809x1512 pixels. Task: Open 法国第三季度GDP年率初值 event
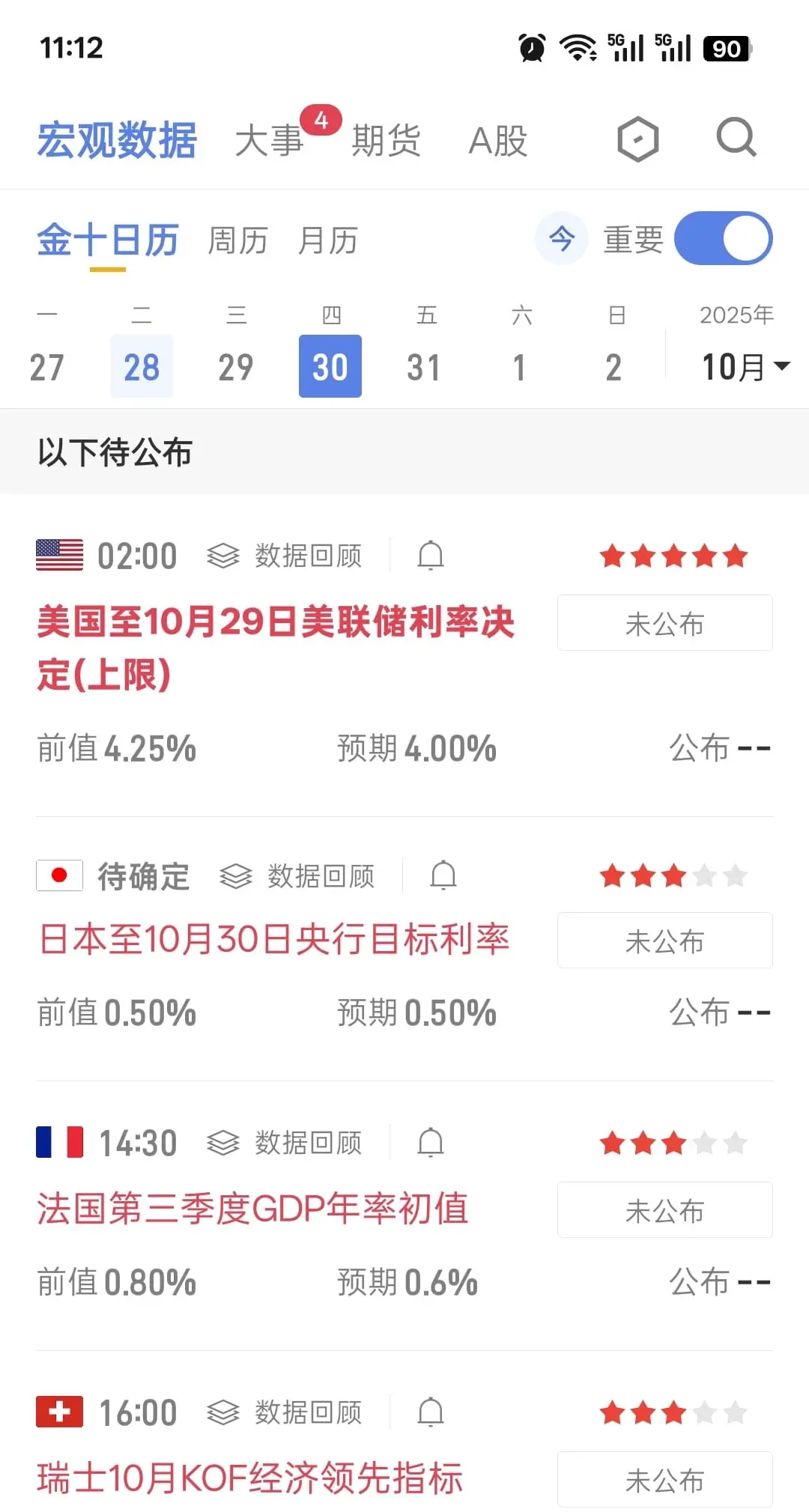click(252, 1208)
